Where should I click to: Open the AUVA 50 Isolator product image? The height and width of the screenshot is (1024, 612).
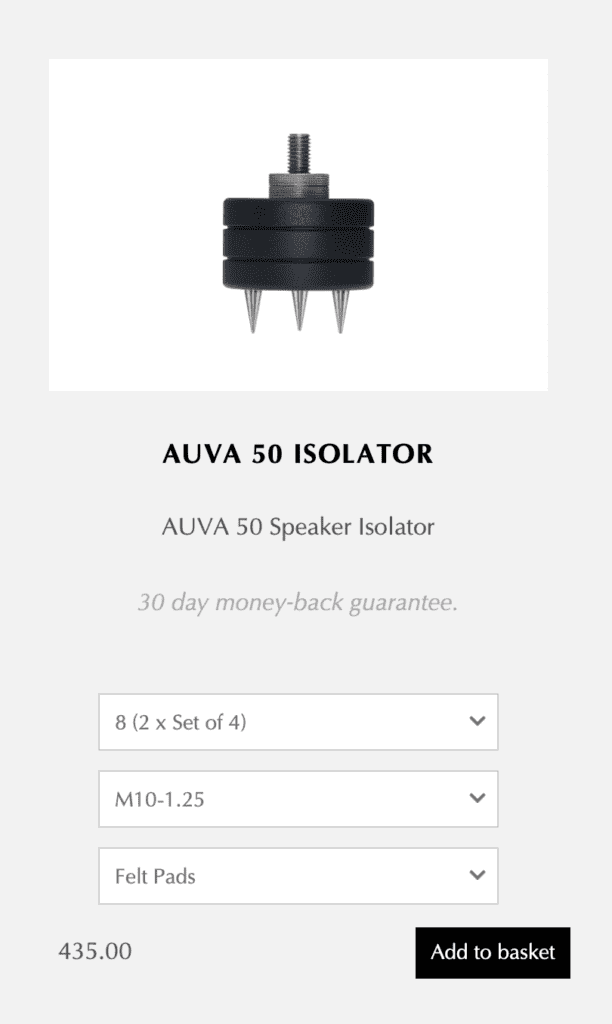[298, 225]
